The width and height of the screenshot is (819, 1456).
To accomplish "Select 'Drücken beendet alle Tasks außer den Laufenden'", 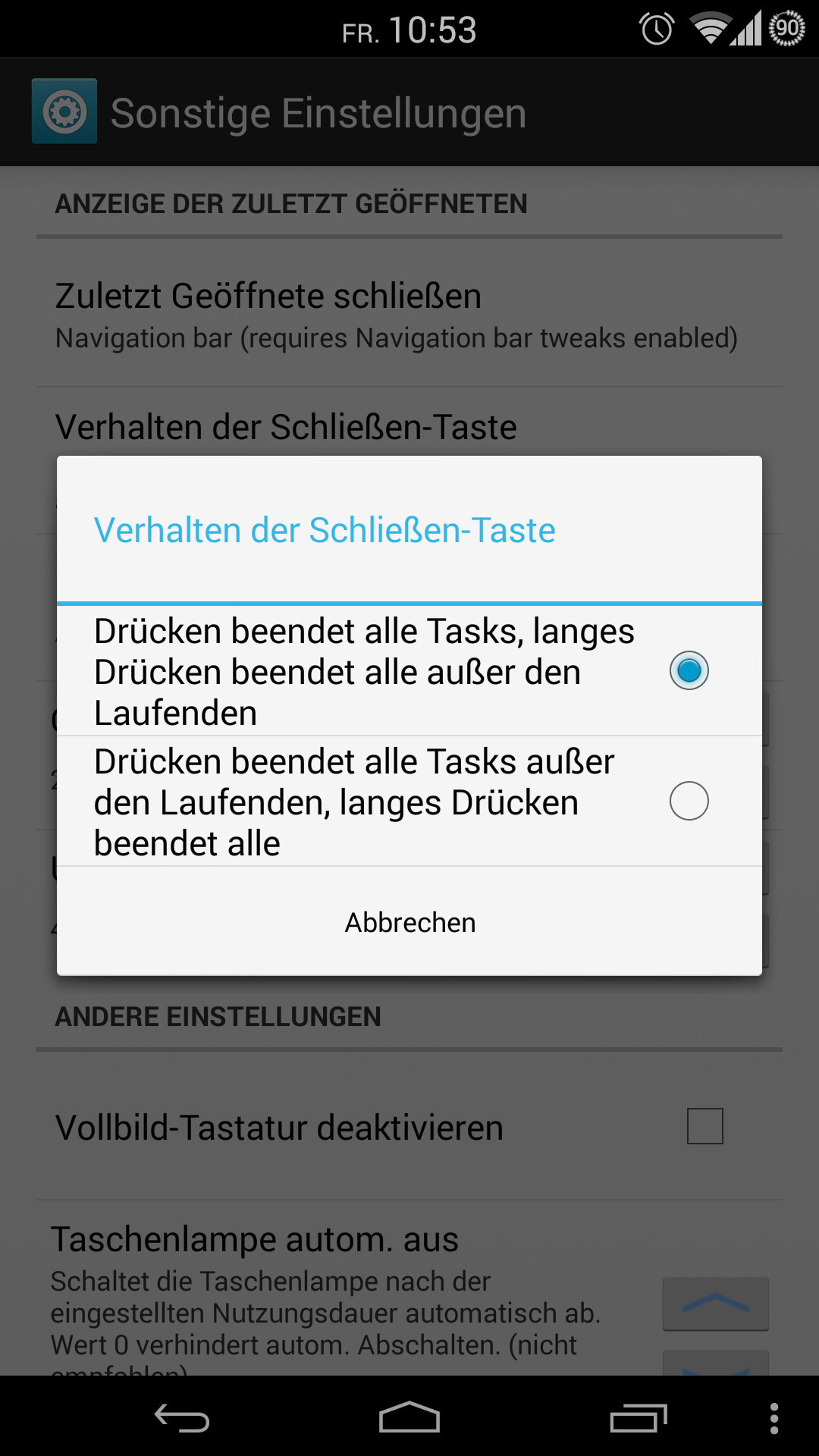I will (x=409, y=802).
